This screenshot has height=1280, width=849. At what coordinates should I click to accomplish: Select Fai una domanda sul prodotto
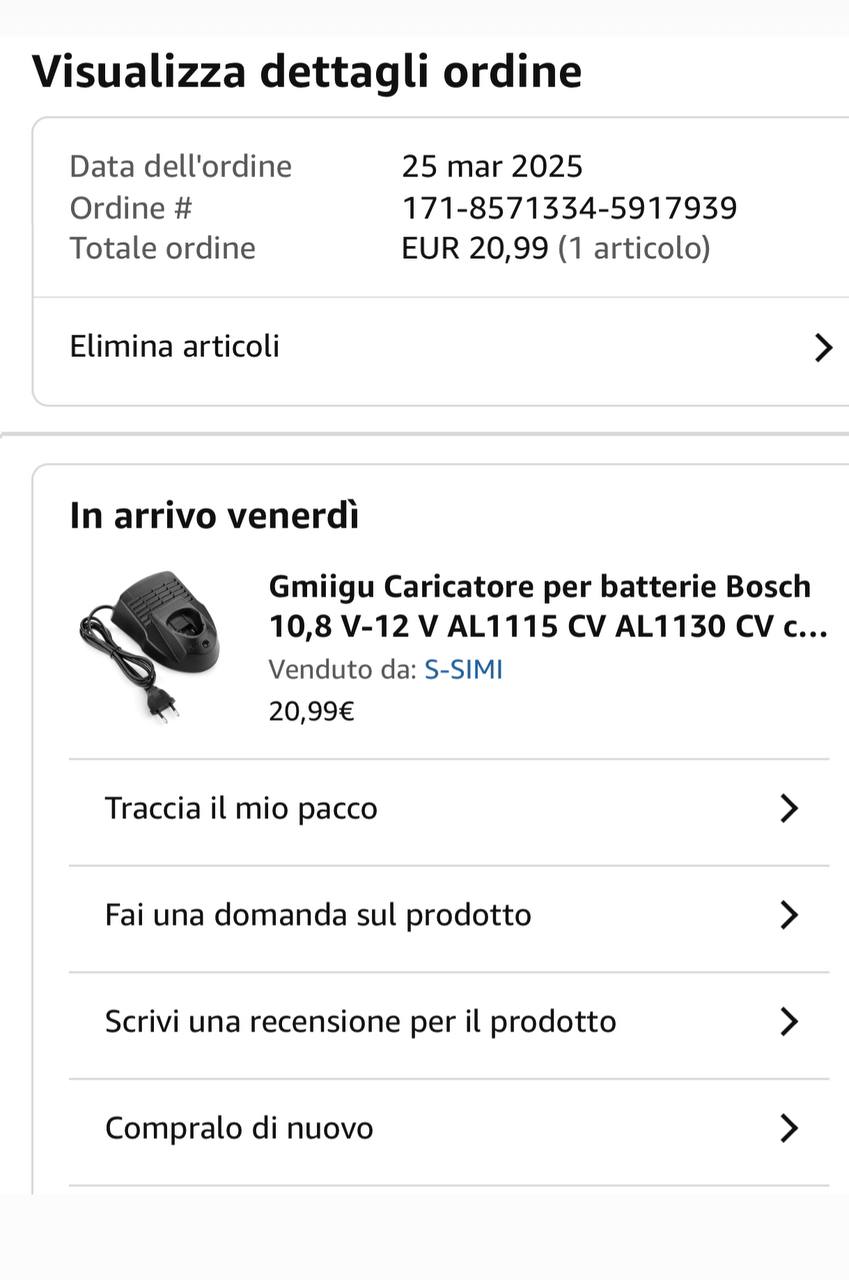[x=448, y=915]
